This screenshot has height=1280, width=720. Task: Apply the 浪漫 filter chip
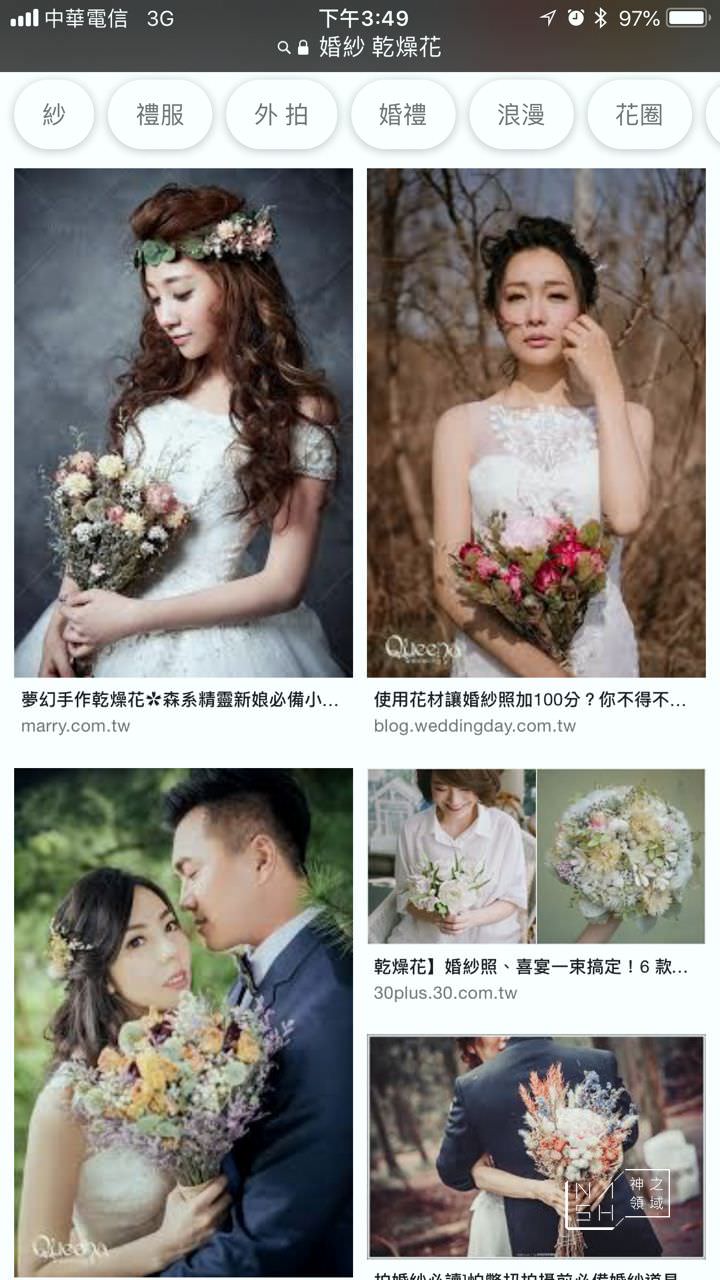point(521,115)
